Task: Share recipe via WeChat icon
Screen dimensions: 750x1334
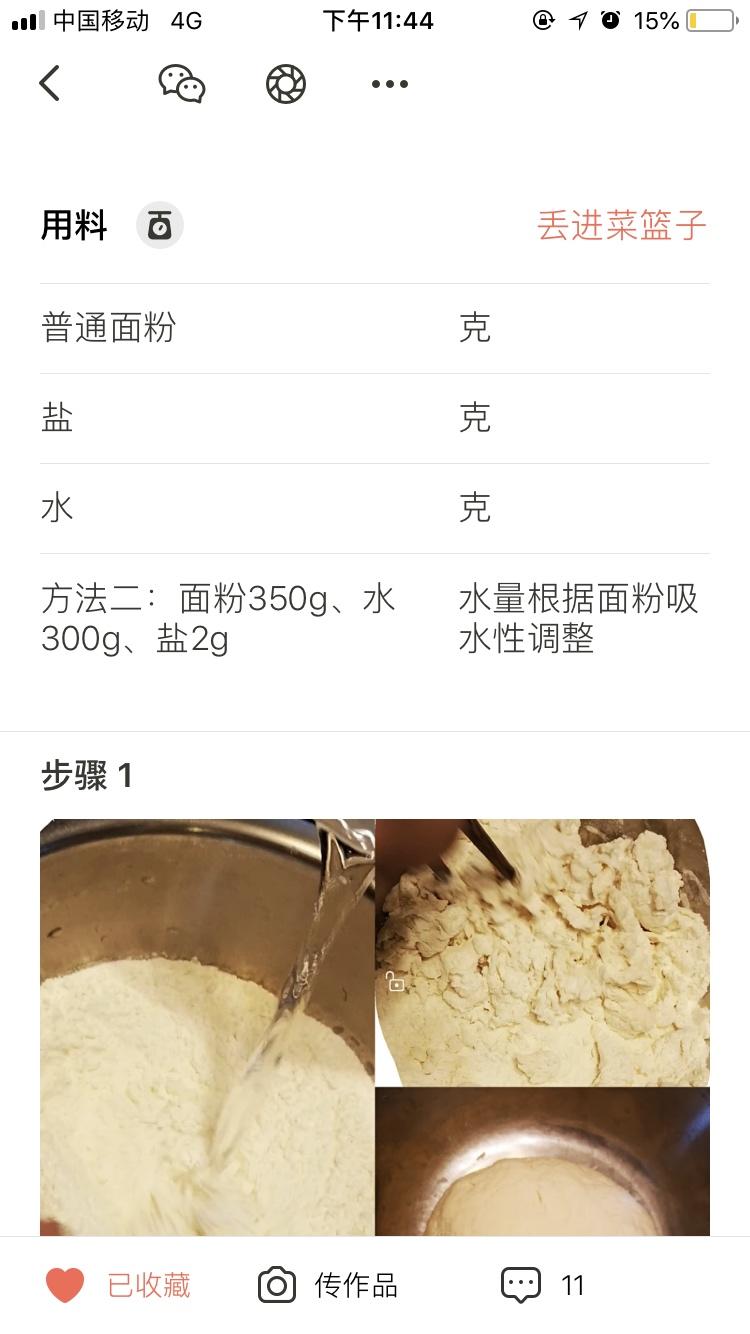Action: [x=182, y=84]
